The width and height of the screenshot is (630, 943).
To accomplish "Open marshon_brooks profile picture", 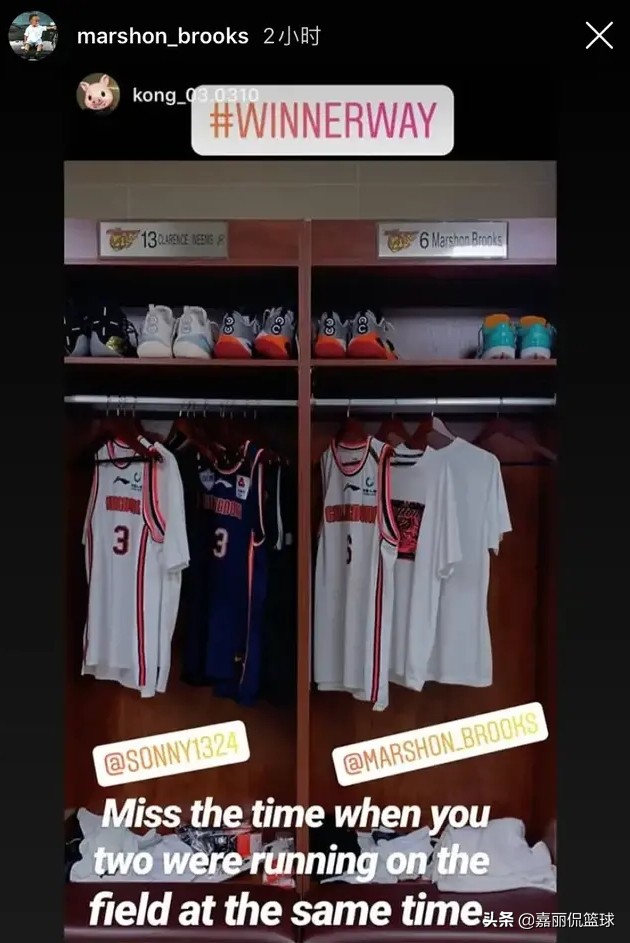I will tap(33, 35).
